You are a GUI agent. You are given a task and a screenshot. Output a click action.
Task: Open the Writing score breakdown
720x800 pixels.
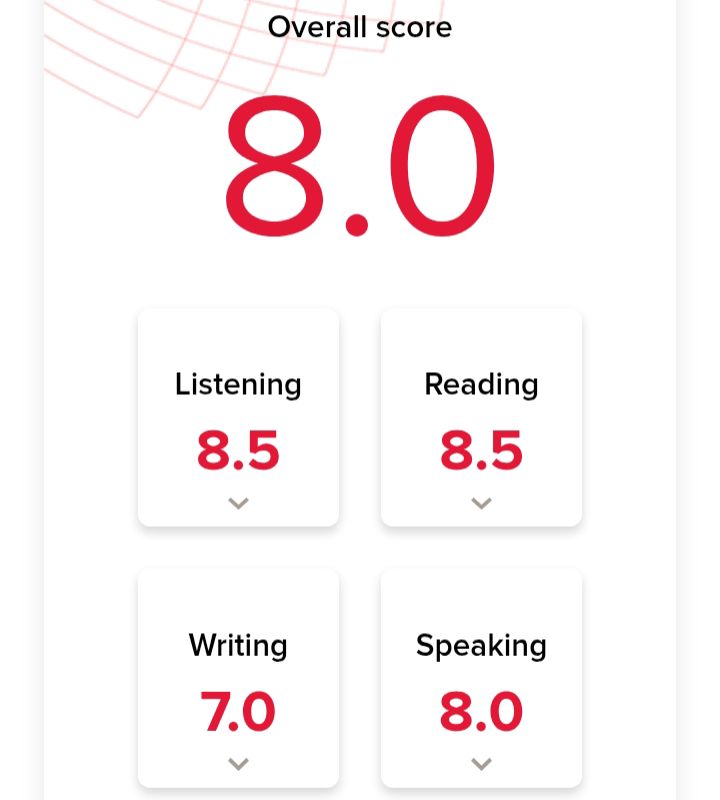pyautogui.click(x=238, y=764)
